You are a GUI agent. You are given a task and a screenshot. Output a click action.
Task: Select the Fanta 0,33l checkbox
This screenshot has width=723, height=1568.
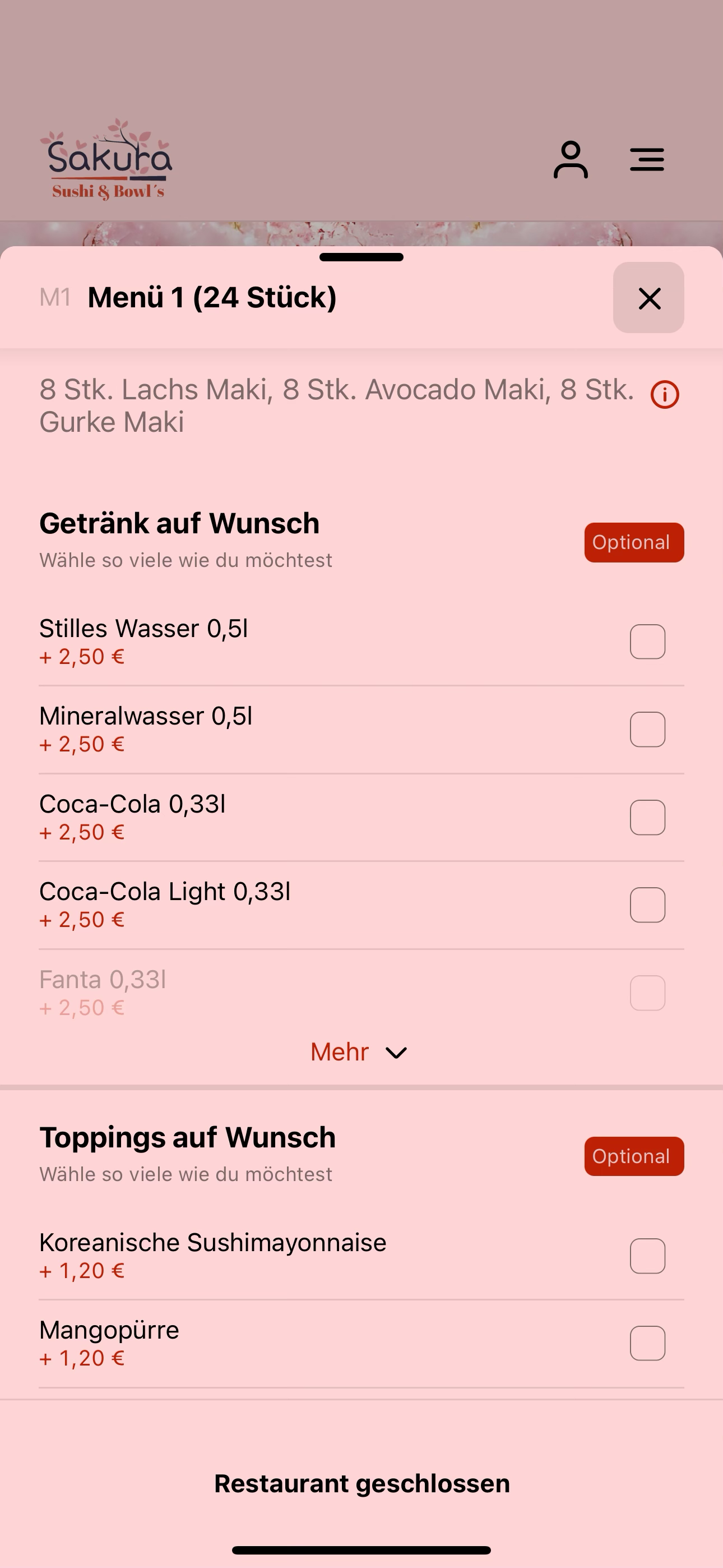[x=647, y=993]
